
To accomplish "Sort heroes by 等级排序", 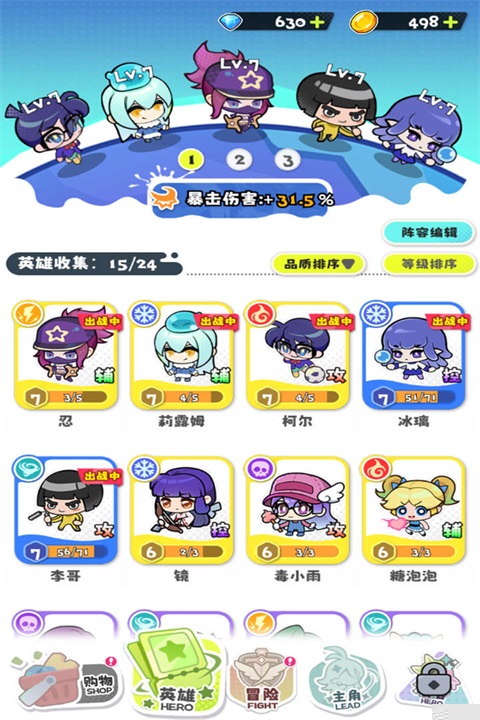I will (429, 264).
